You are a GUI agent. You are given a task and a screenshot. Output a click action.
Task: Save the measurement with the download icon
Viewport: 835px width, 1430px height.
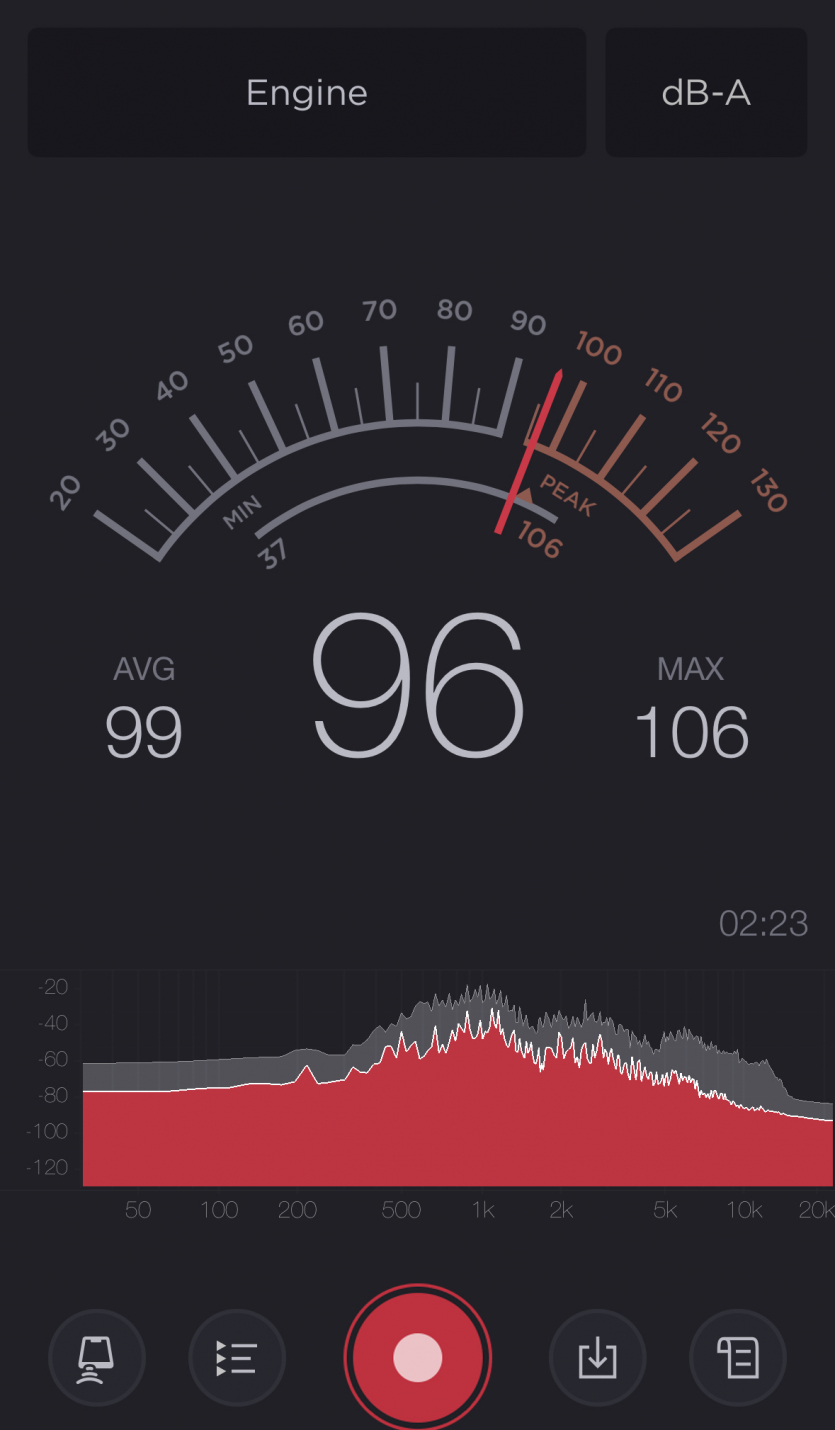click(x=597, y=1357)
